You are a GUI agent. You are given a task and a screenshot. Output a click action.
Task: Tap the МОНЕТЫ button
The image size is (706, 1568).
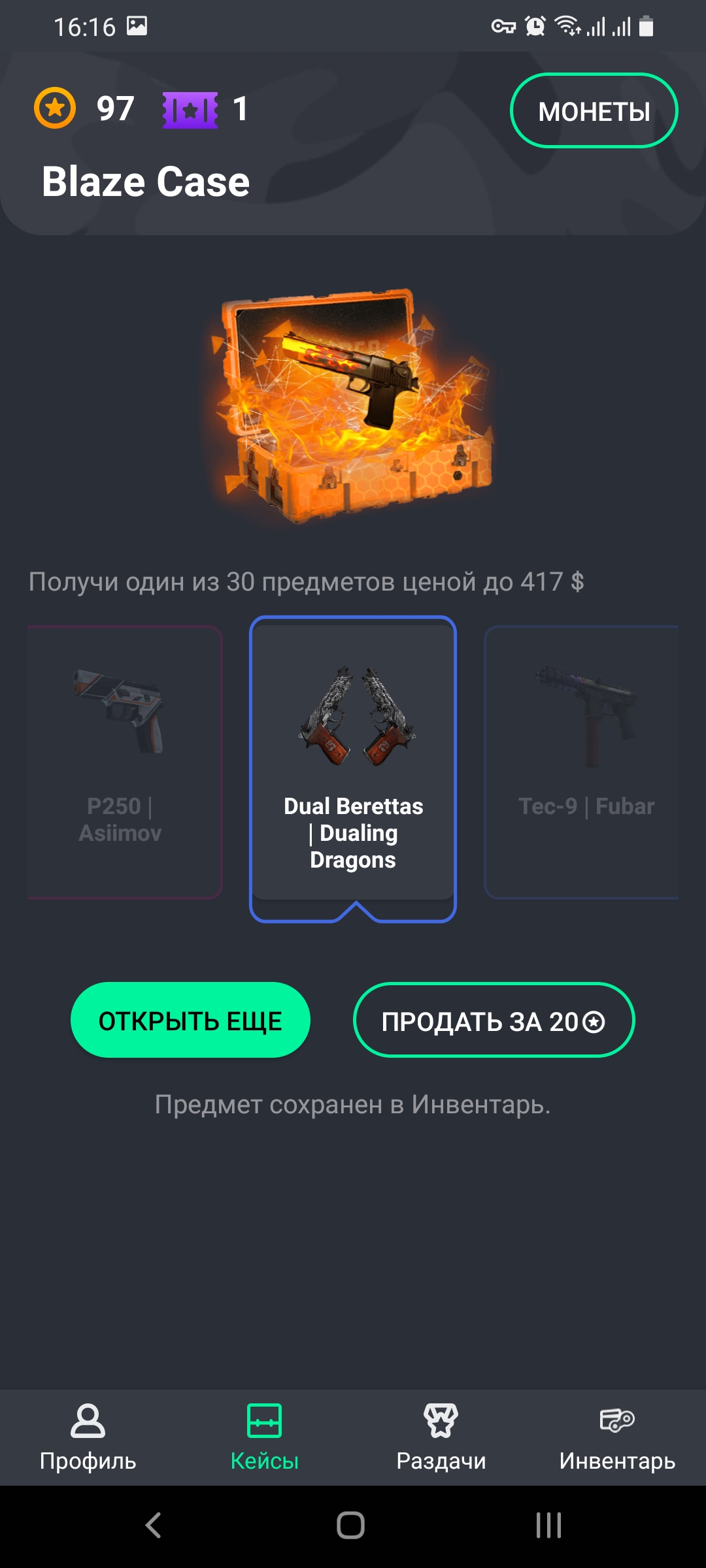click(594, 111)
